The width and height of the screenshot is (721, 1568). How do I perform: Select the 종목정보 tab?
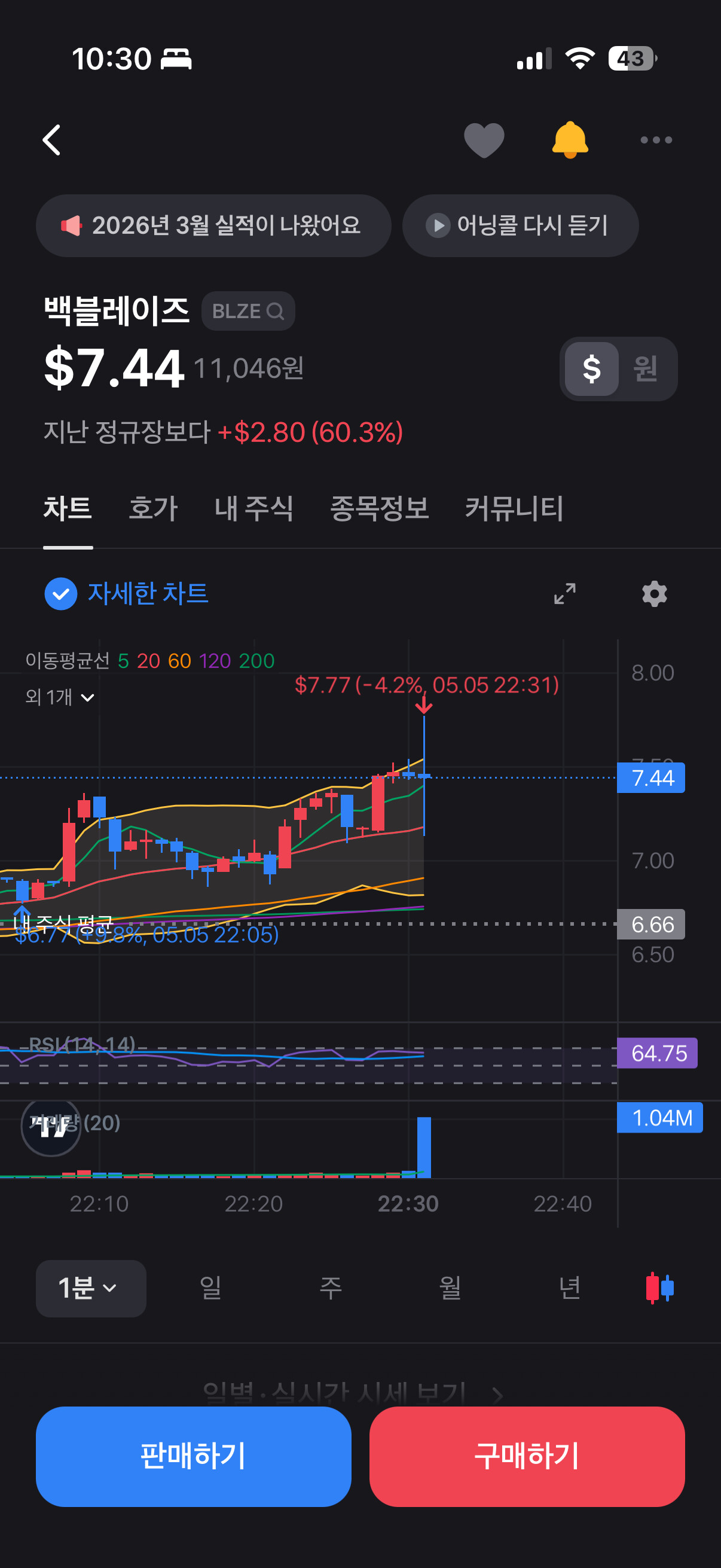coord(379,509)
